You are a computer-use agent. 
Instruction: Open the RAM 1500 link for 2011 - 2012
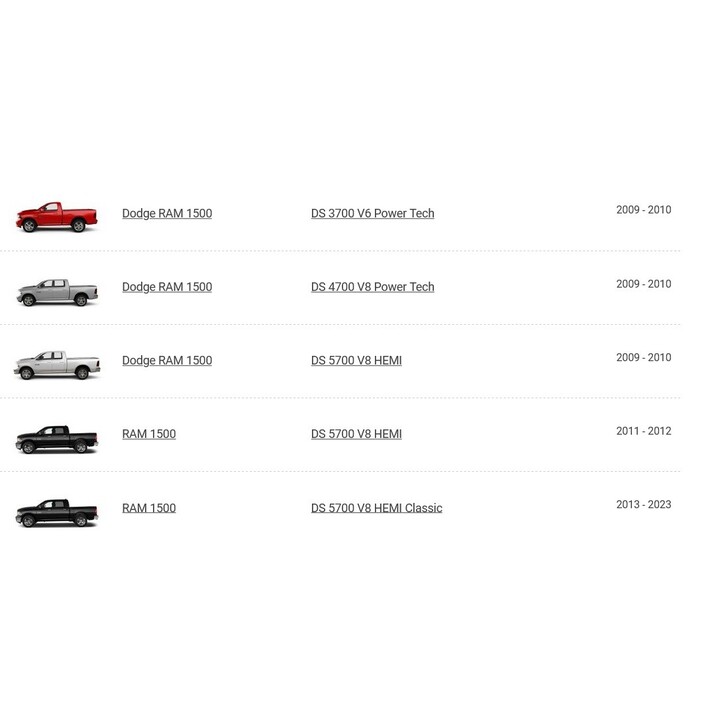[x=149, y=434]
